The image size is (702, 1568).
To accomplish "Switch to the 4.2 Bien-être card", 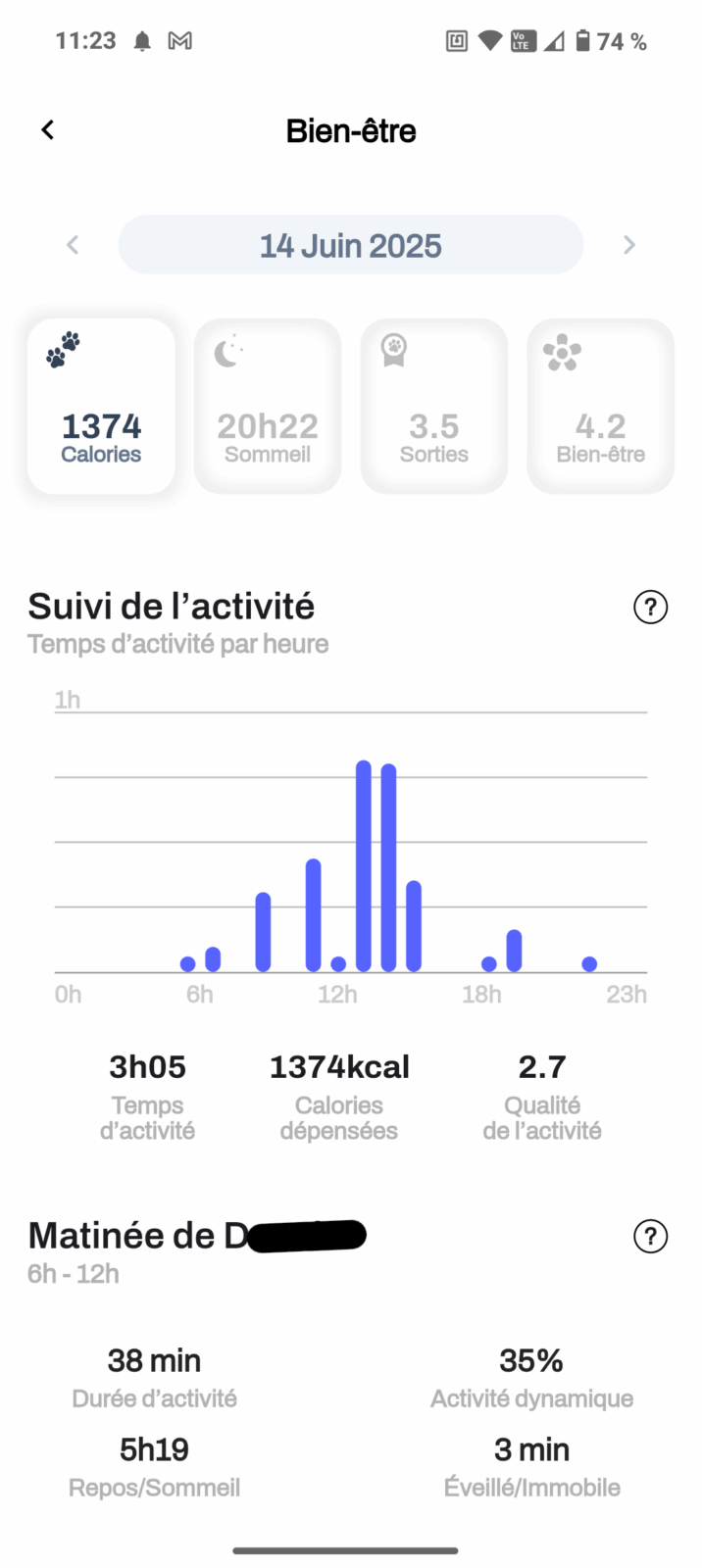I will pyautogui.click(x=601, y=406).
